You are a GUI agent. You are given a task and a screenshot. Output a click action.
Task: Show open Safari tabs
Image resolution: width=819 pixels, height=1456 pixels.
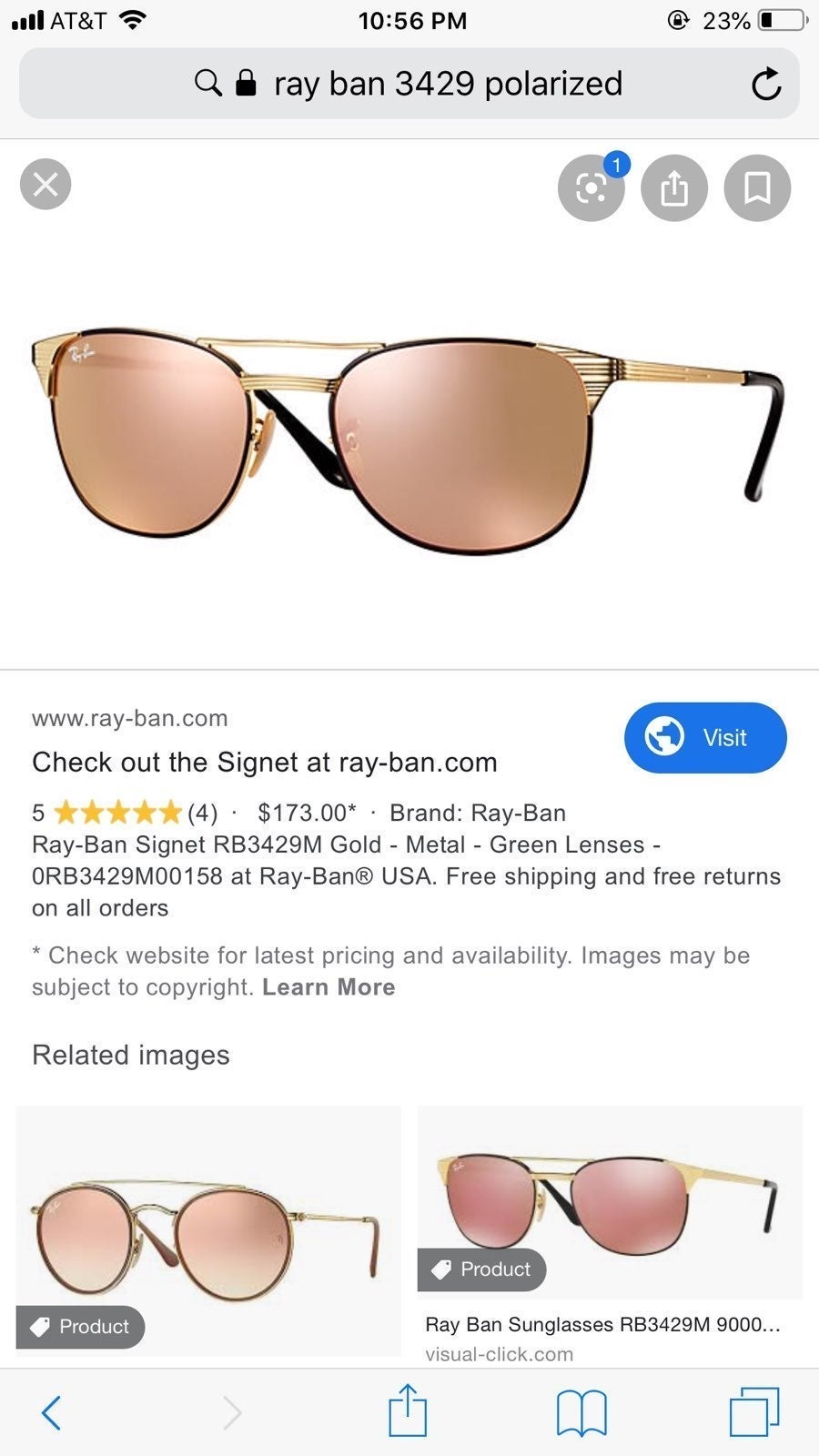pos(754,1411)
